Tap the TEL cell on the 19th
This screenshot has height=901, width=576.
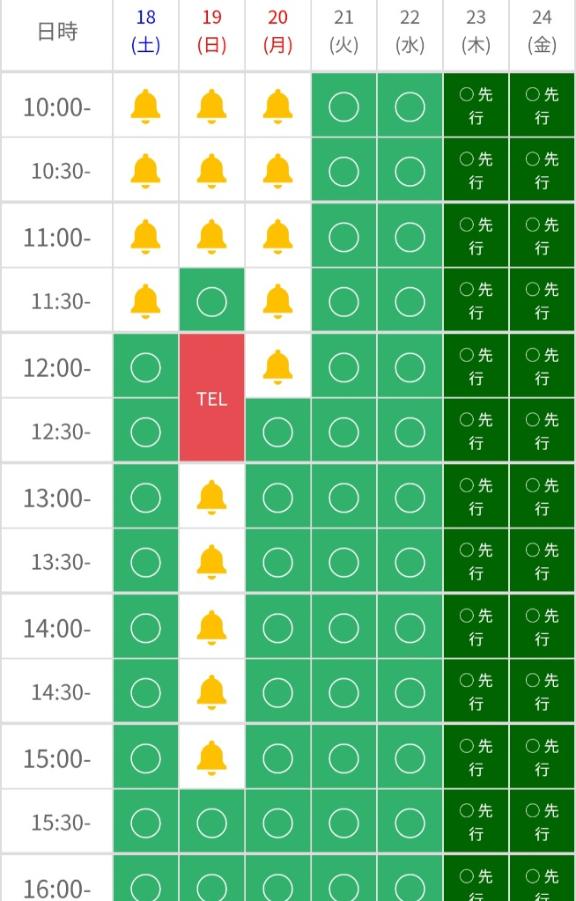pyautogui.click(x=212, y=398)
